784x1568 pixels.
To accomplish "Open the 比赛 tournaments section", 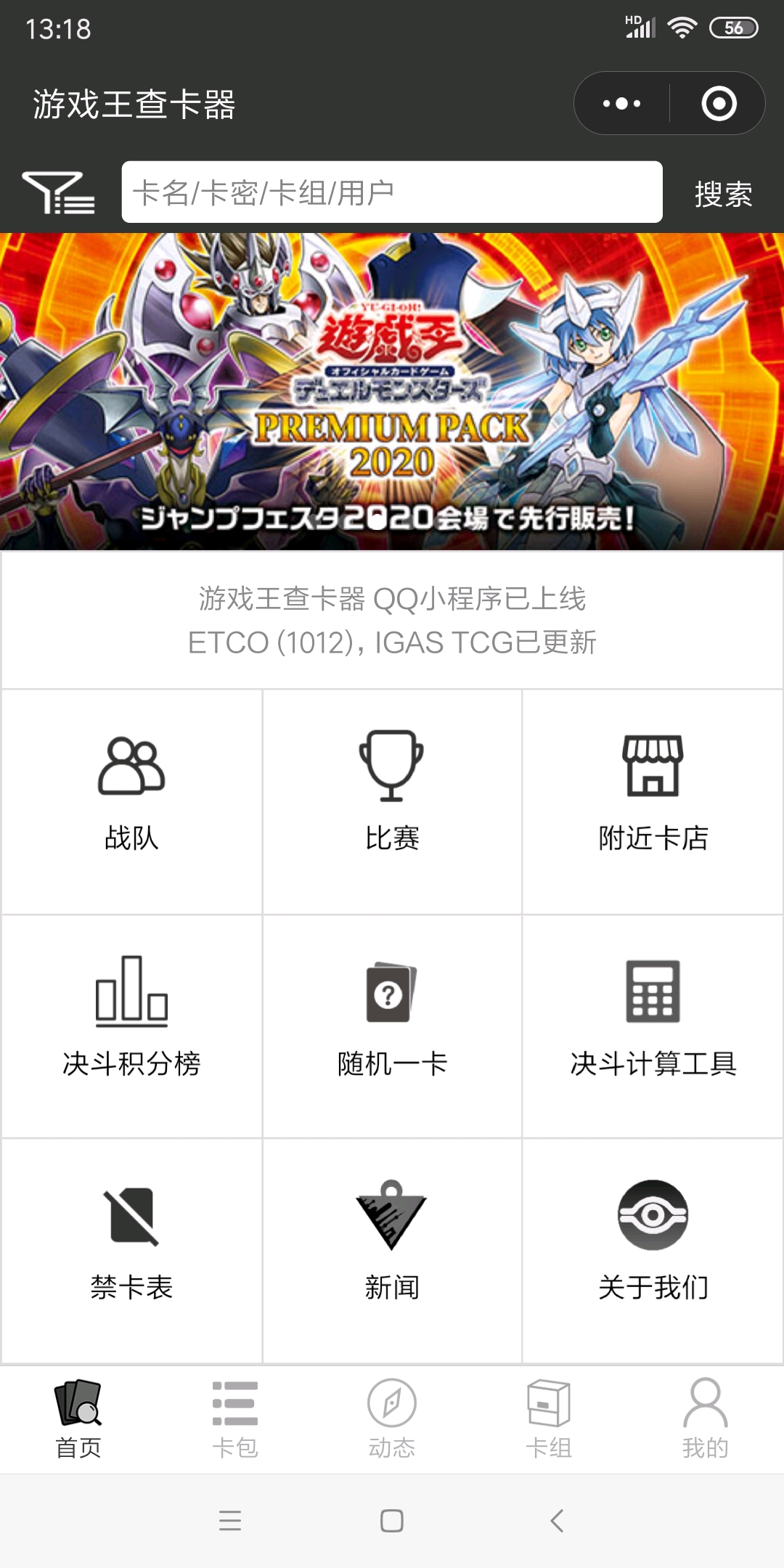I will point(392,795).
